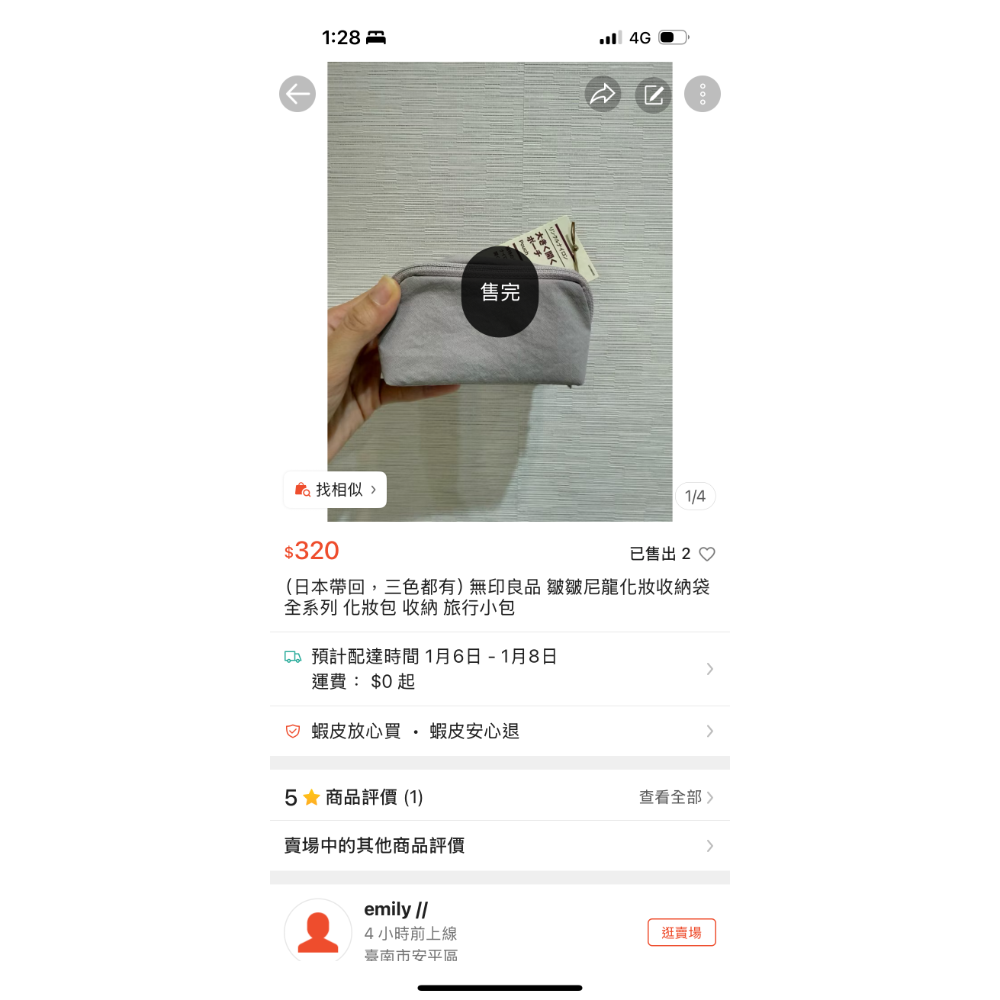Open the edit pencil icon

tap(653, 95)
